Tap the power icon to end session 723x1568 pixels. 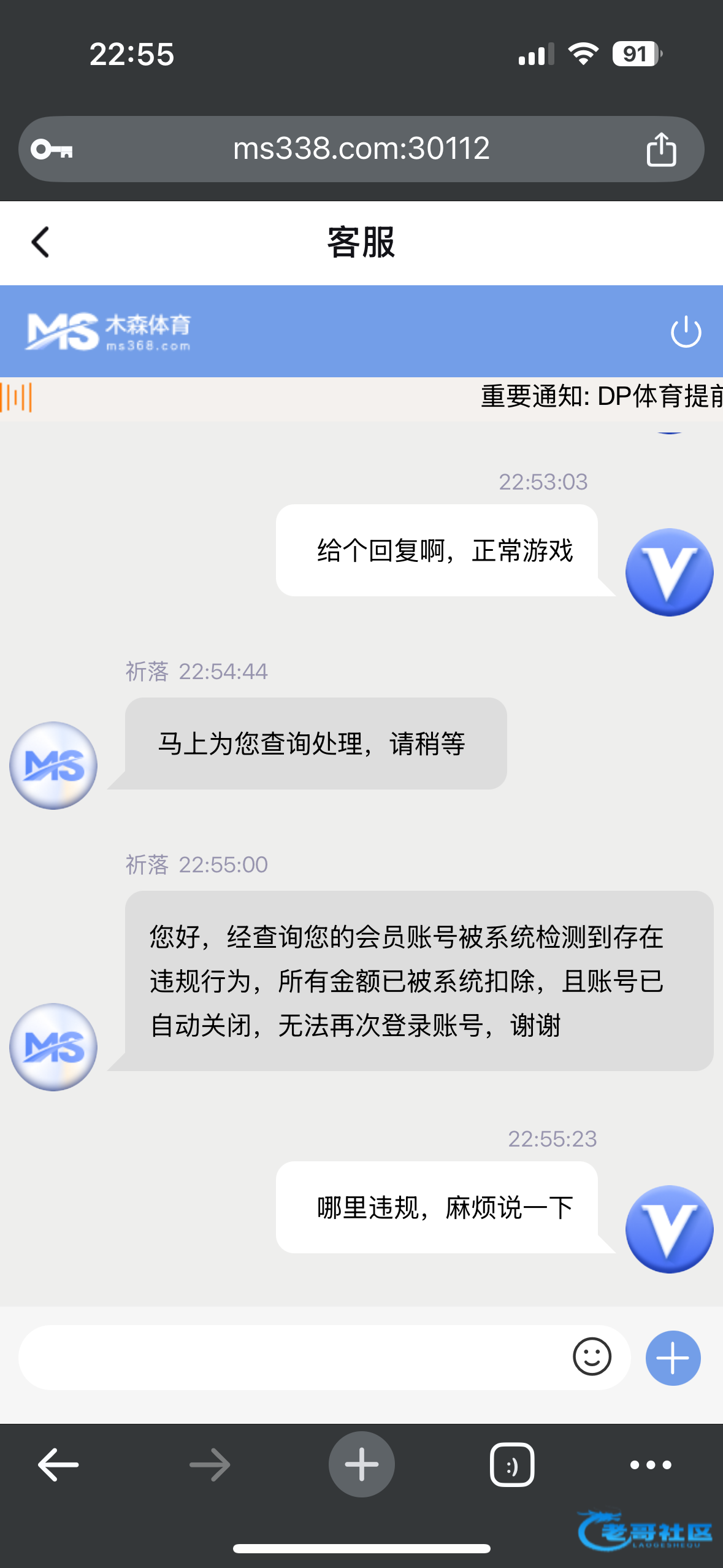pos(686,332)
